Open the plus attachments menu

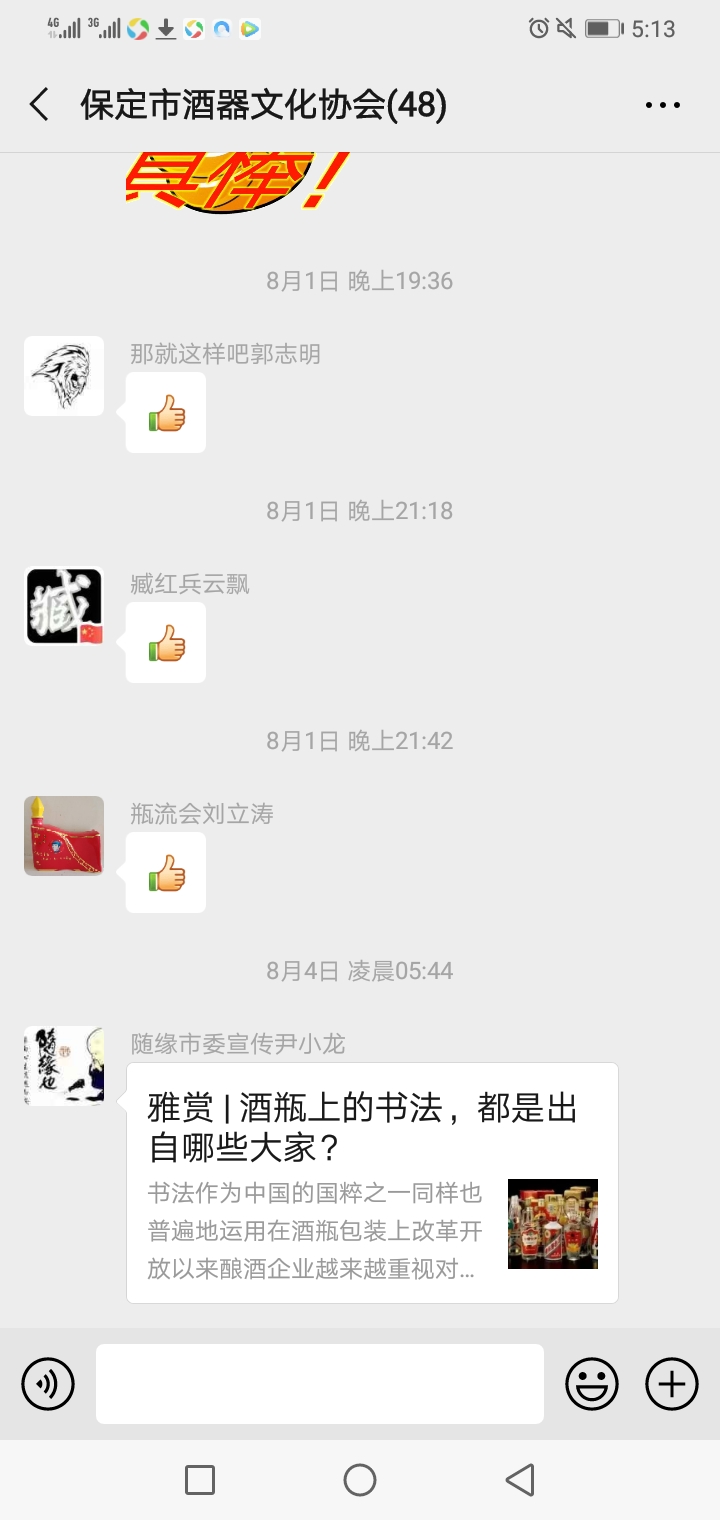click(672, 1384)
